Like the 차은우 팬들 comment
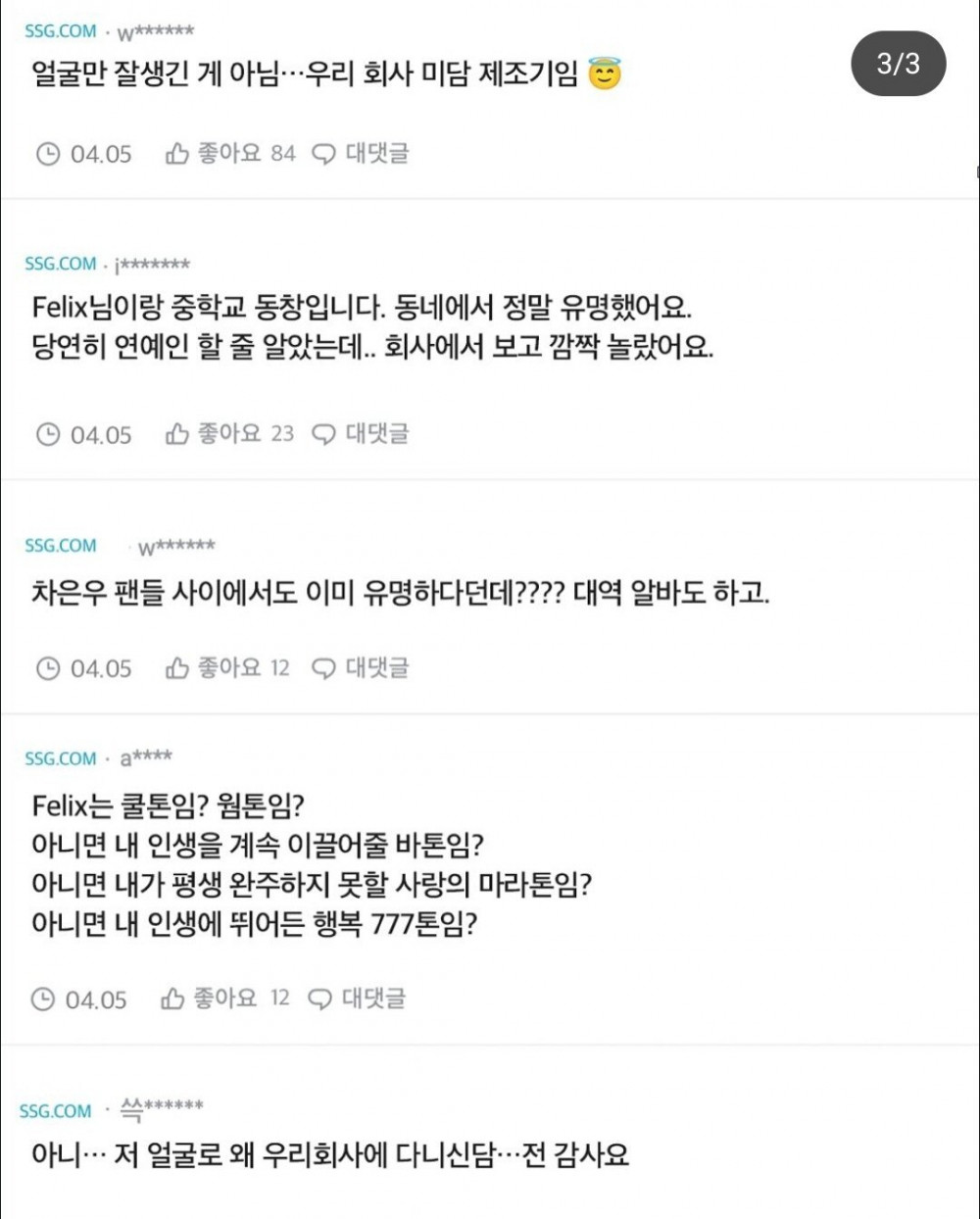 [226, 668]
